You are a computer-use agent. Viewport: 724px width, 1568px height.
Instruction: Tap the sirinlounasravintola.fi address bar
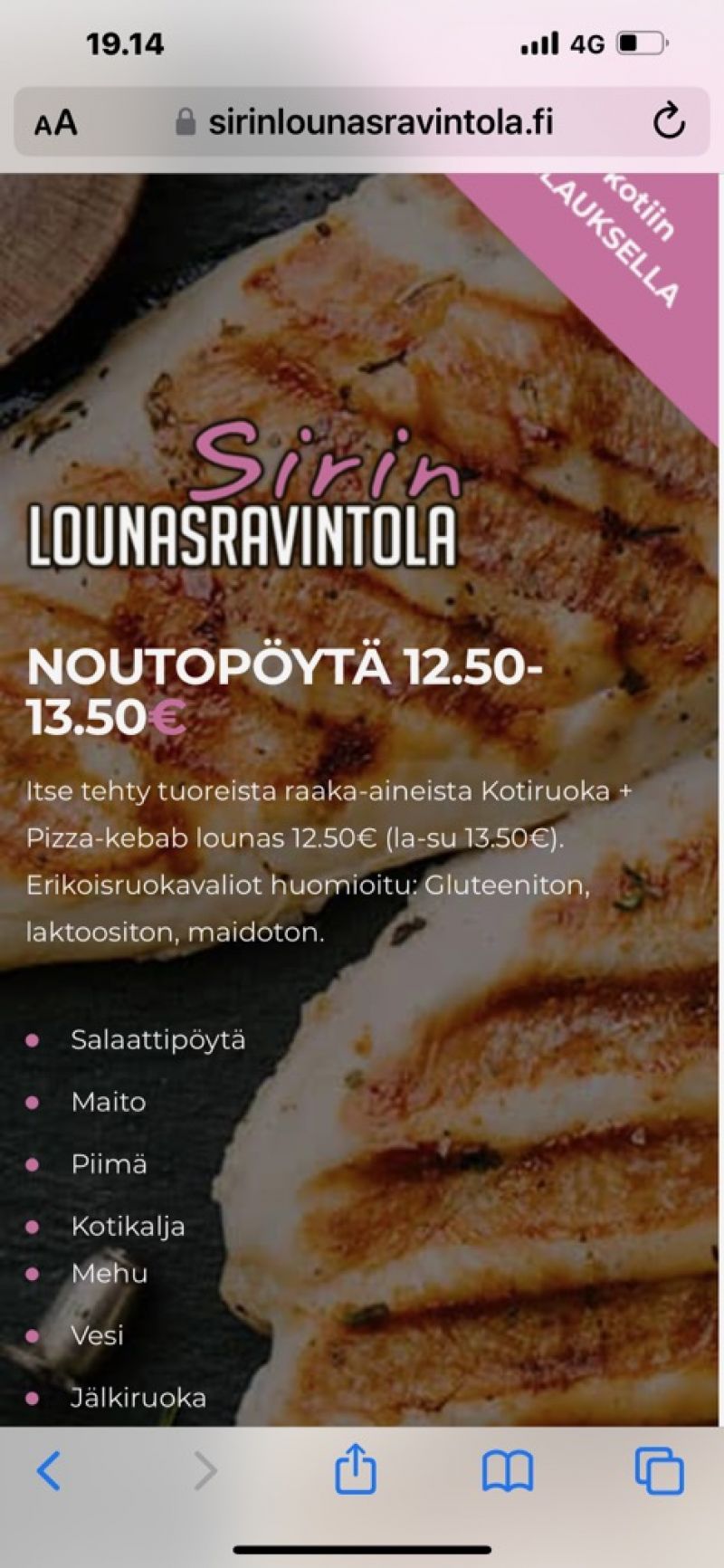click(x=362, y=121)
